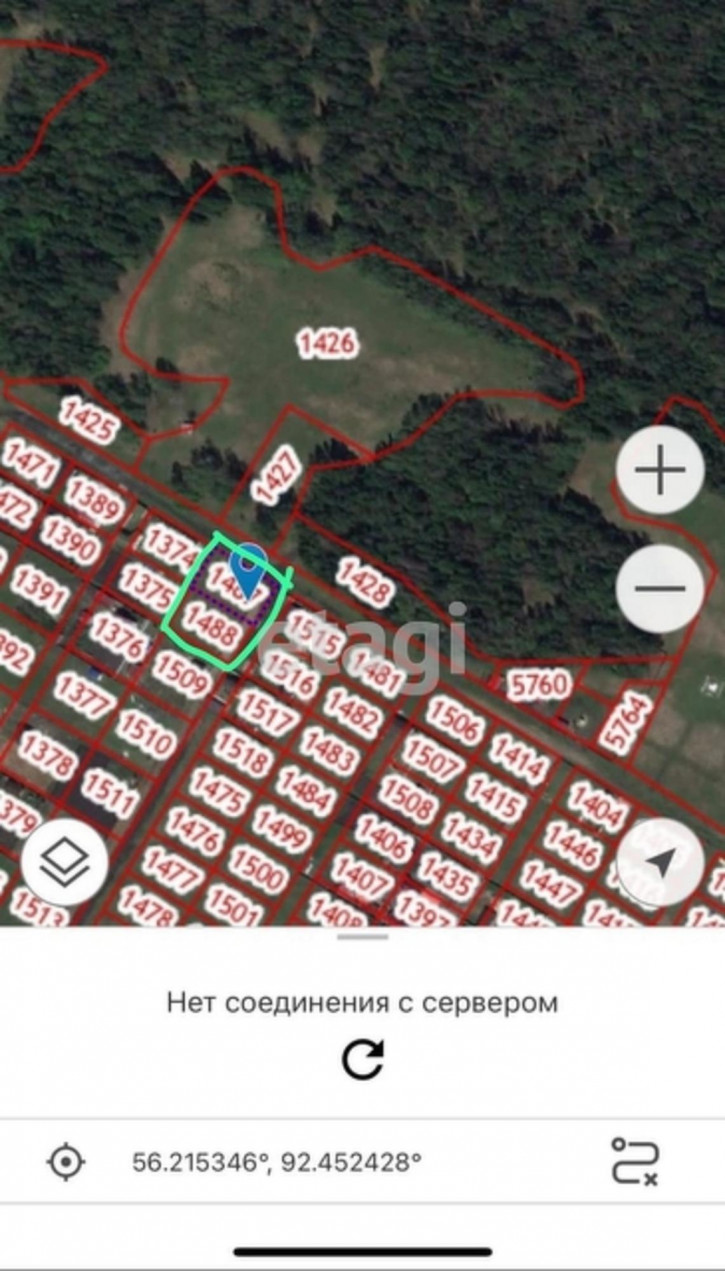
Task: Retry the server connection with reload icon
Action: coord(363,1059)
